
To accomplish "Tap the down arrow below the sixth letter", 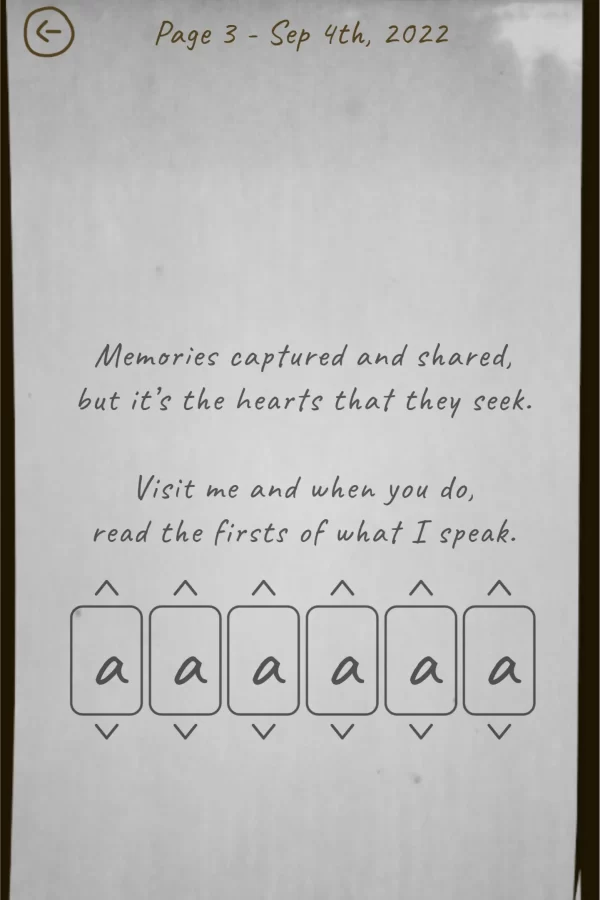I will click(x=499, y=733).
